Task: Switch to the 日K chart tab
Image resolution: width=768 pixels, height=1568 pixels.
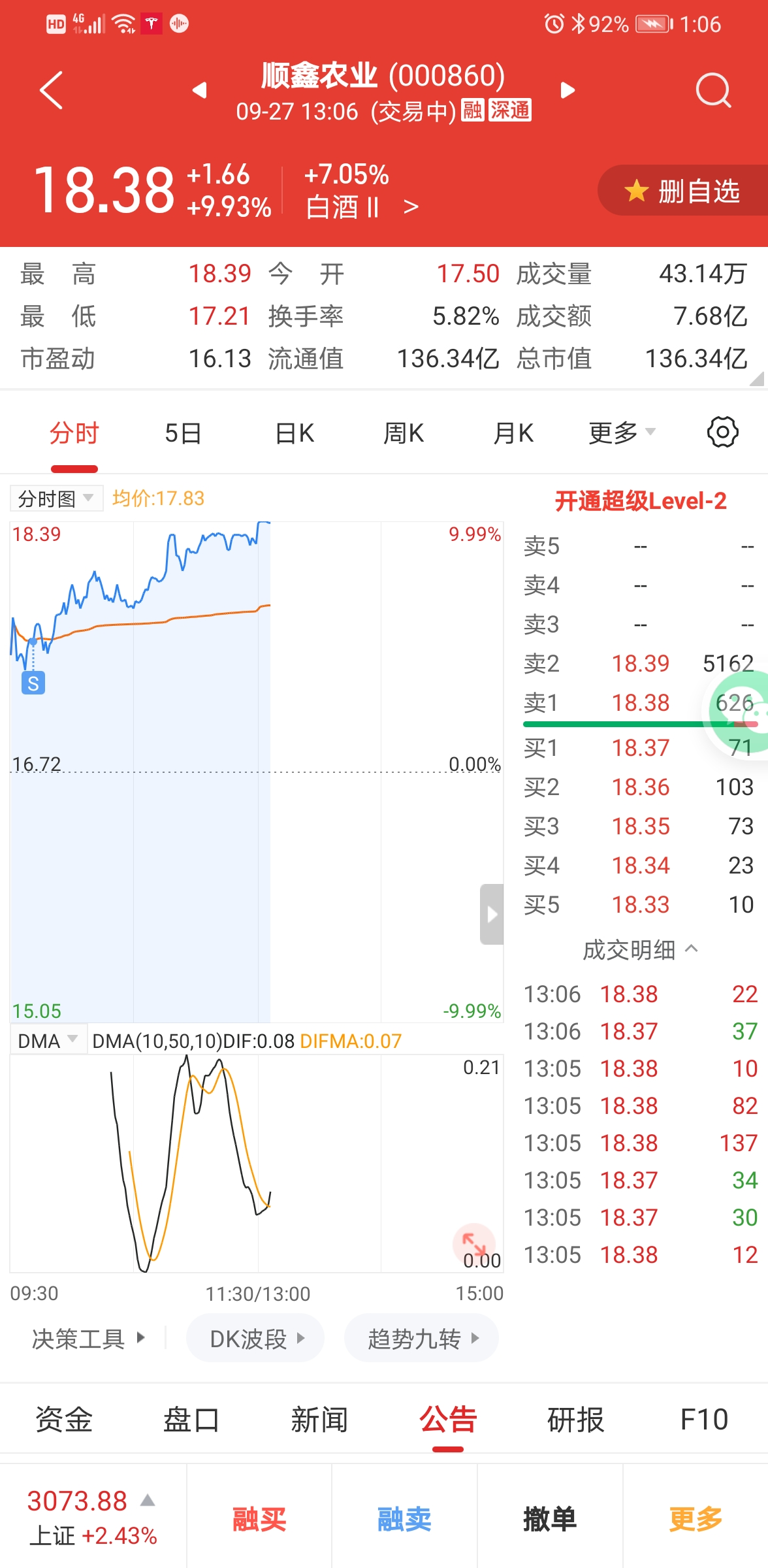Action: coord(295,433)
